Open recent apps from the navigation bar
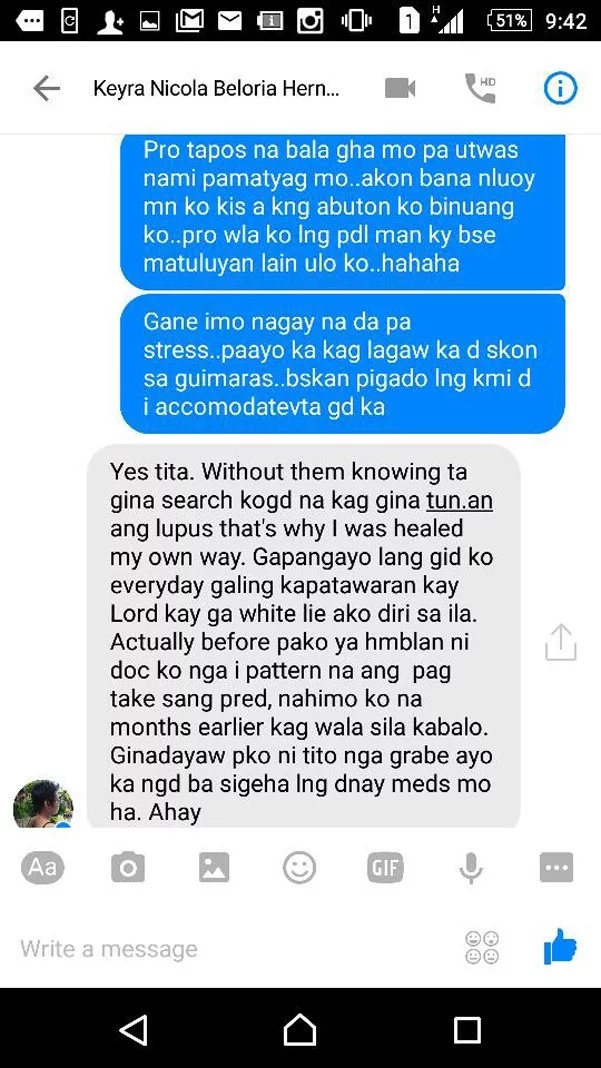601x1068 pixels. [467, 1029]
